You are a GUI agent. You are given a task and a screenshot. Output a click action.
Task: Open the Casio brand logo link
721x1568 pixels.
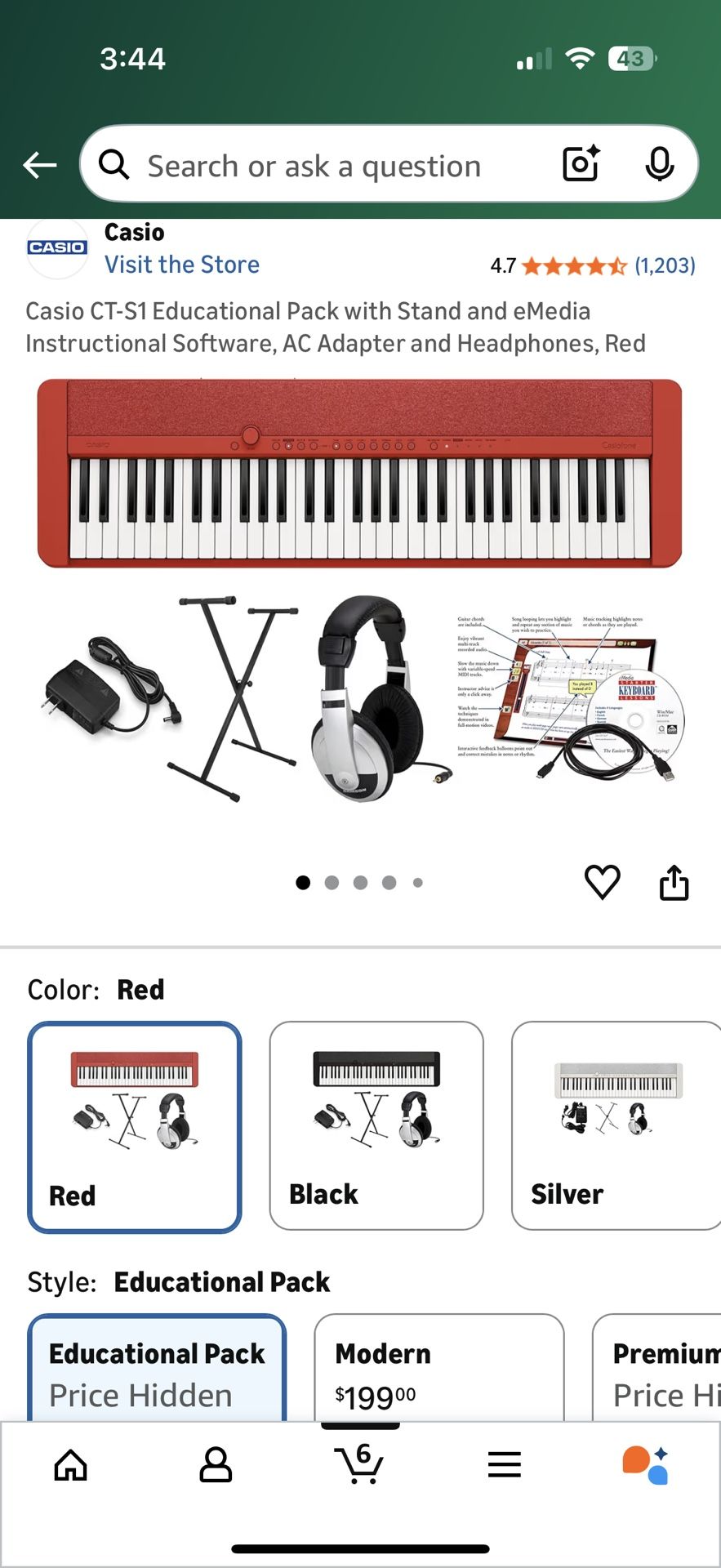tap(56, 247)
